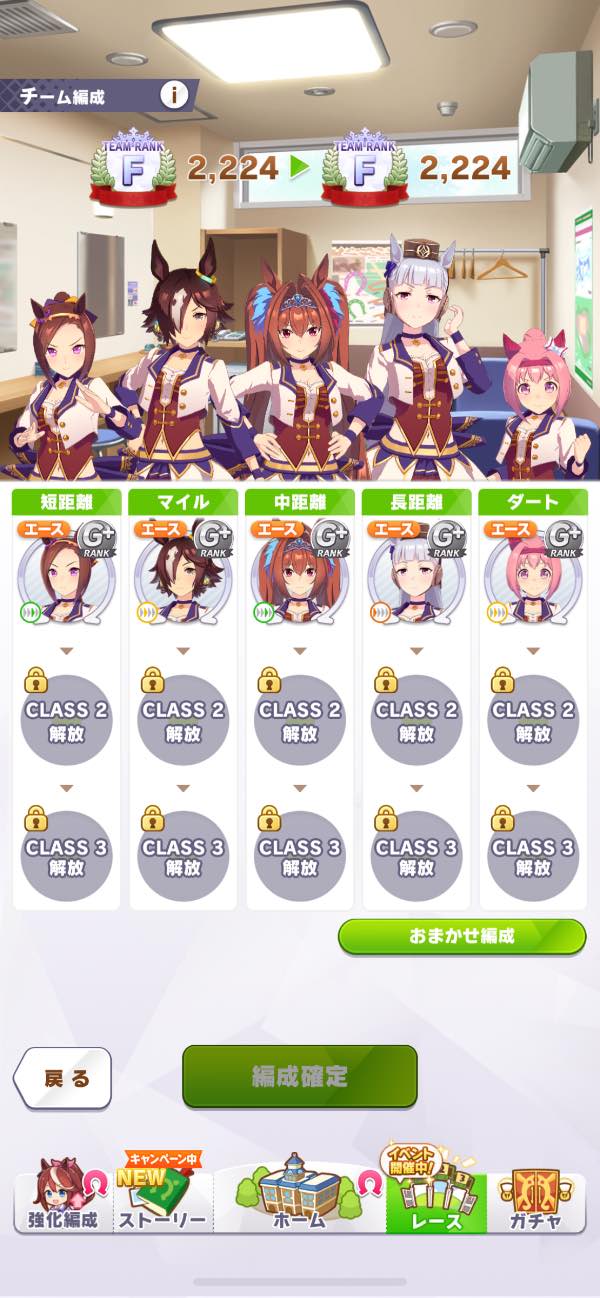The width and height of the screenshot is (600, 1298).
Task: Go back with the 戻る button
Action: (x=64, y=1078)
